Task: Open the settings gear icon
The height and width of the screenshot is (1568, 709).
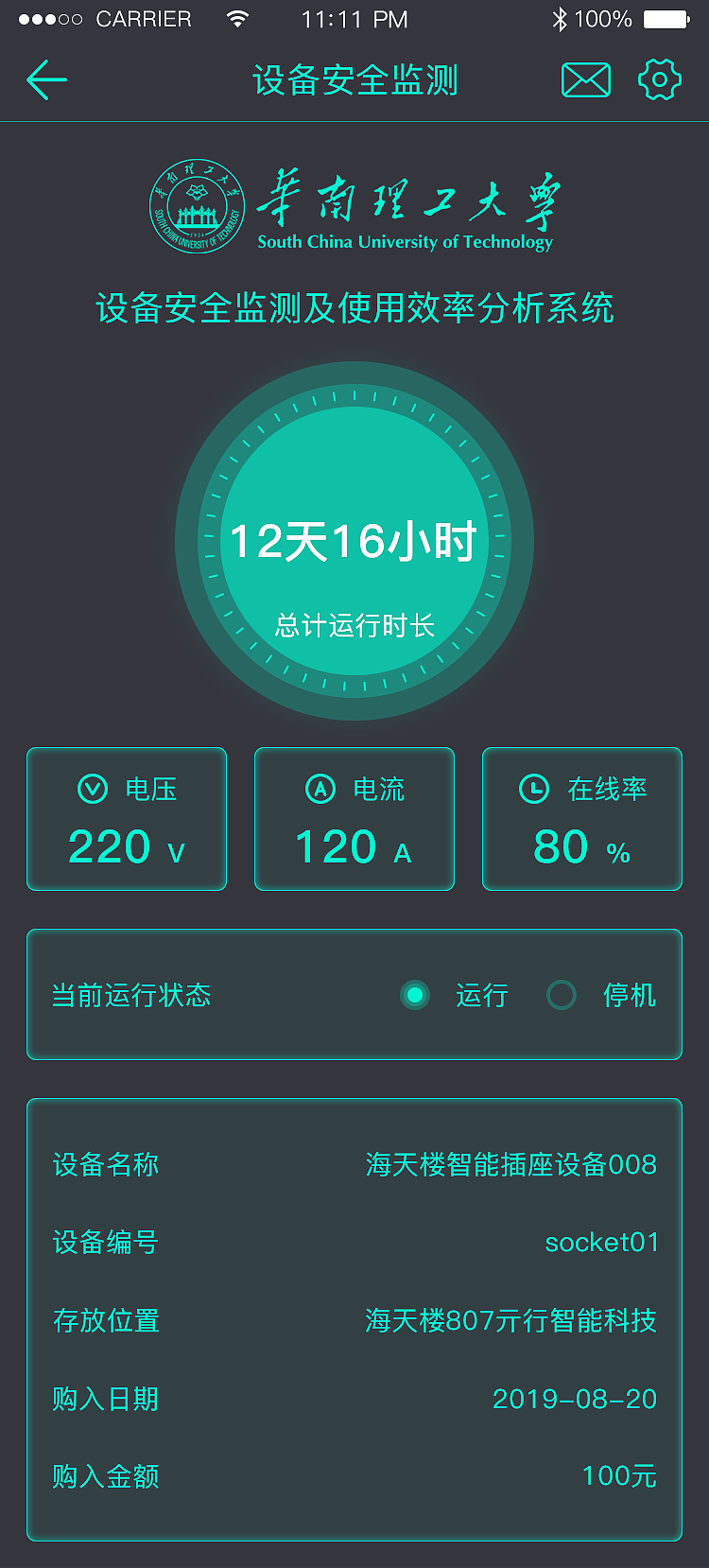Action: point(659,79)
